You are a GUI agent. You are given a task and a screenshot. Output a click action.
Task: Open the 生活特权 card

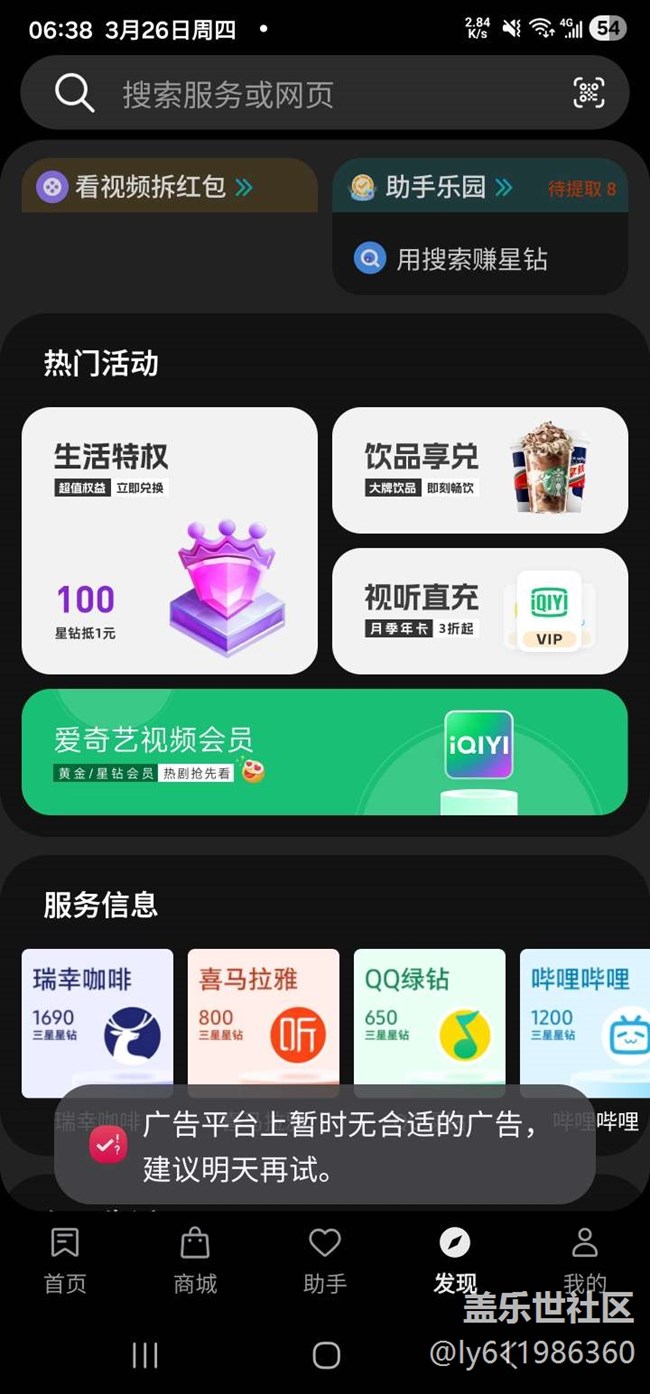point(169,540)
